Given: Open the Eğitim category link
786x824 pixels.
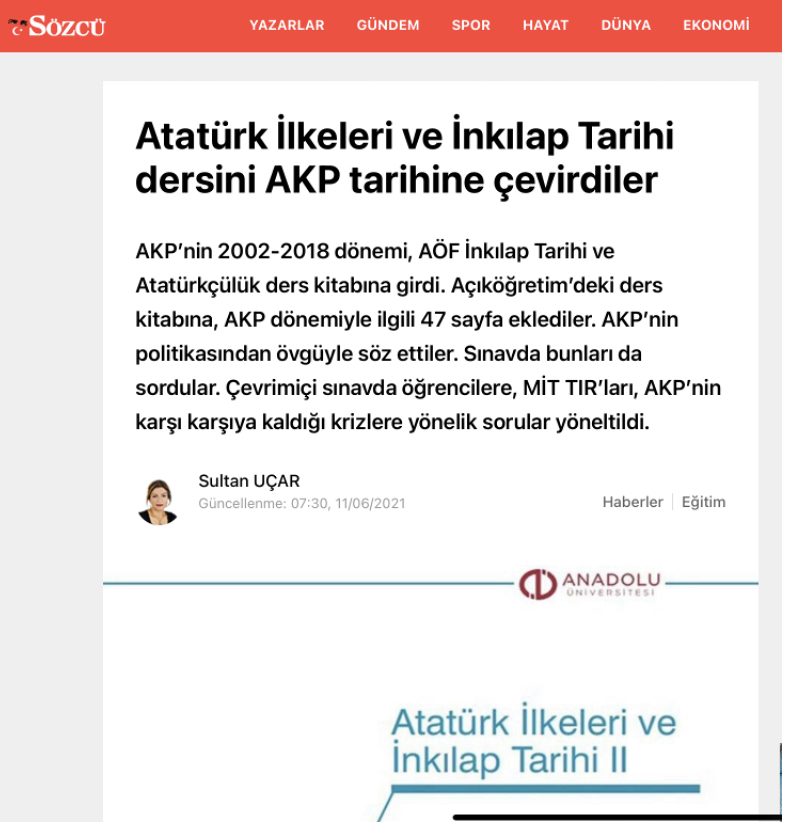Looking at the screenshot, I should tap(704, 502).
